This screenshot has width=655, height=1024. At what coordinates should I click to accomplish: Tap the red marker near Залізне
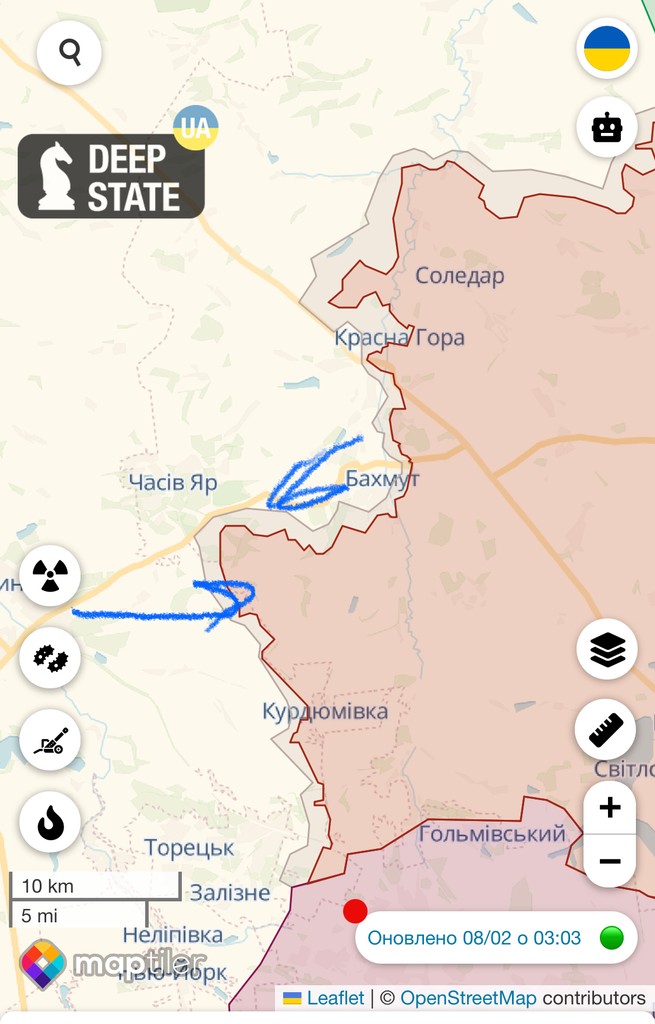pos(355,911)
